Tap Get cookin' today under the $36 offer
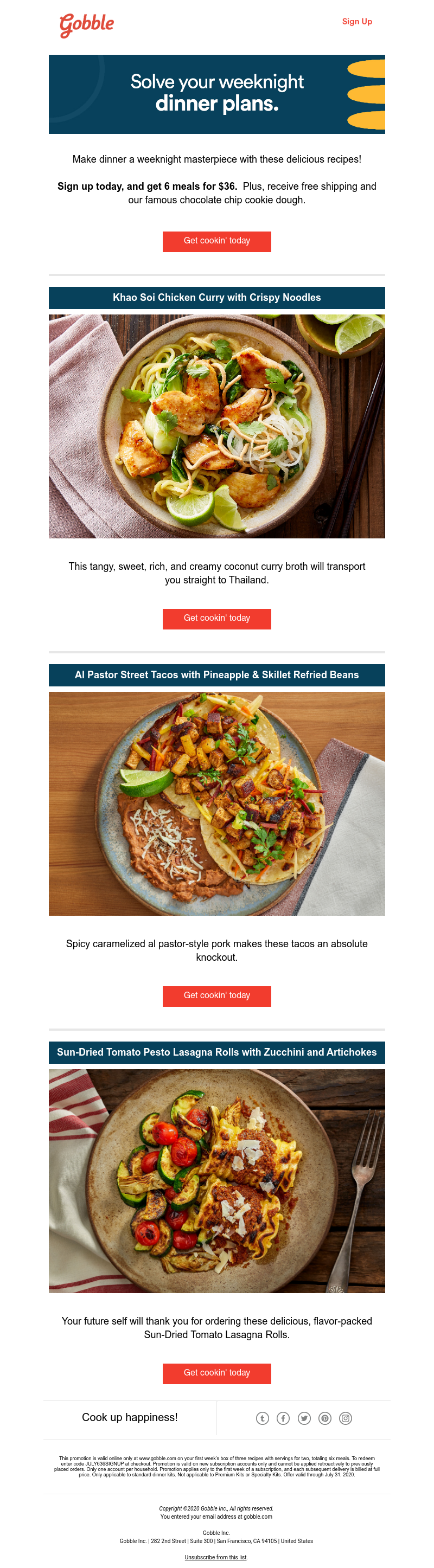Image resolution: width=434 pixels, height=1568 pixels. click(x=216, y=241)
